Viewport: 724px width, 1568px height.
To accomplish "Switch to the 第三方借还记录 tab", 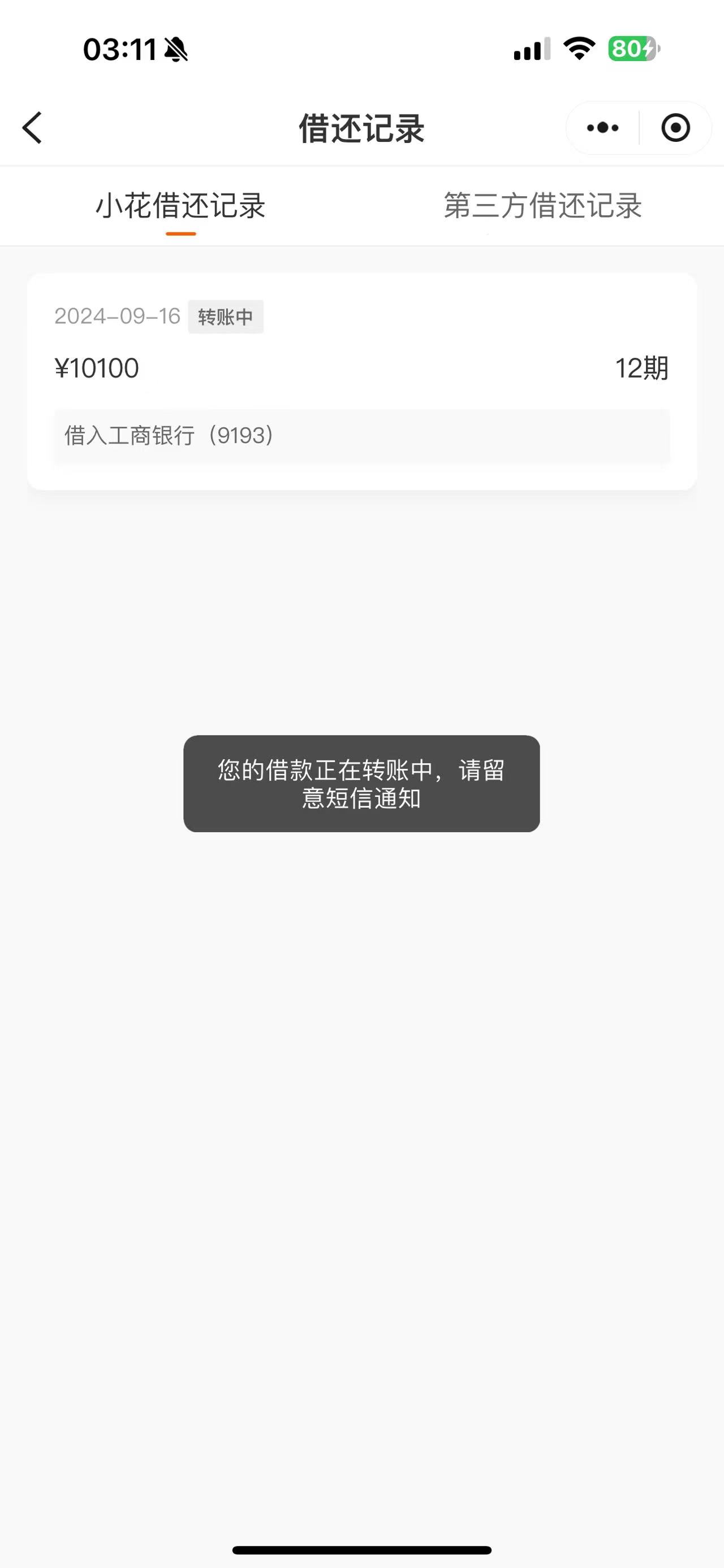I will pyautogui.click(x=543, y=206).
